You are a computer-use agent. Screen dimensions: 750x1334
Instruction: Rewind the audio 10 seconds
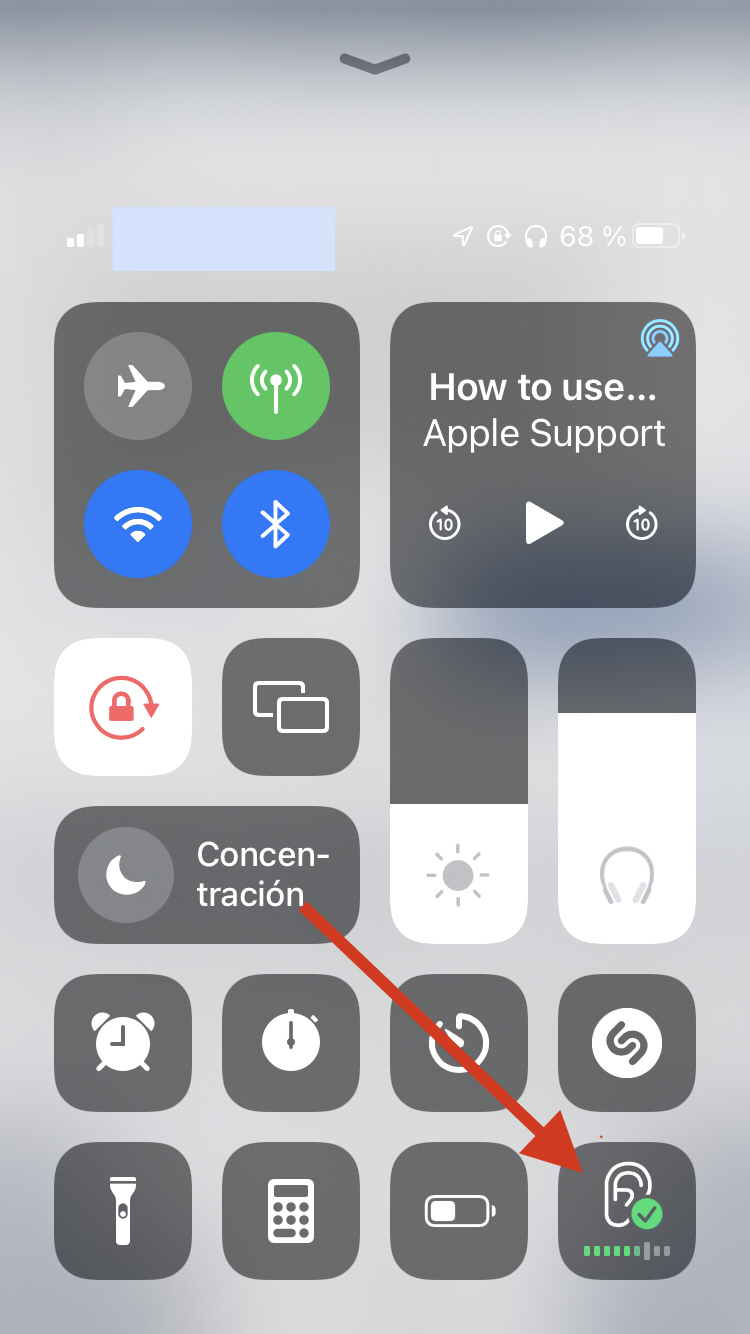coord(445,523)
